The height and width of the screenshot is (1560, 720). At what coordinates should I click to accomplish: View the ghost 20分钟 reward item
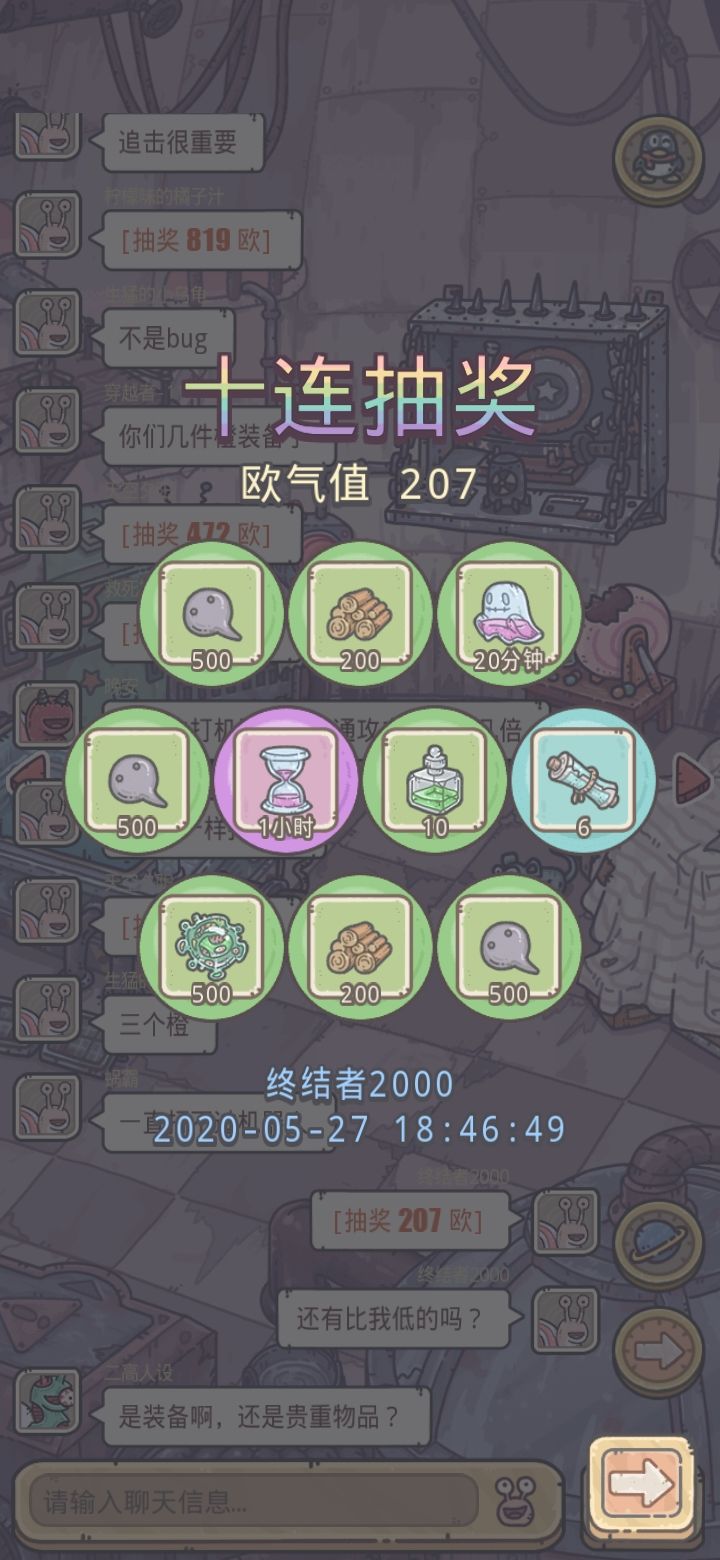tap(509, 613)
